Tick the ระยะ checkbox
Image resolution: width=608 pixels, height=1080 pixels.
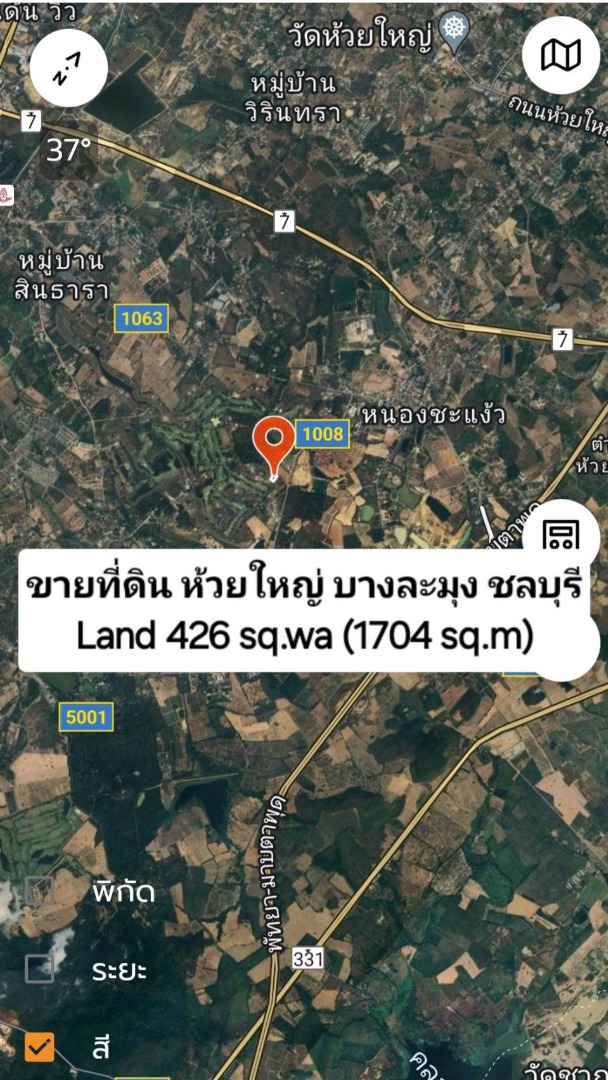click(x=40, y=968)
